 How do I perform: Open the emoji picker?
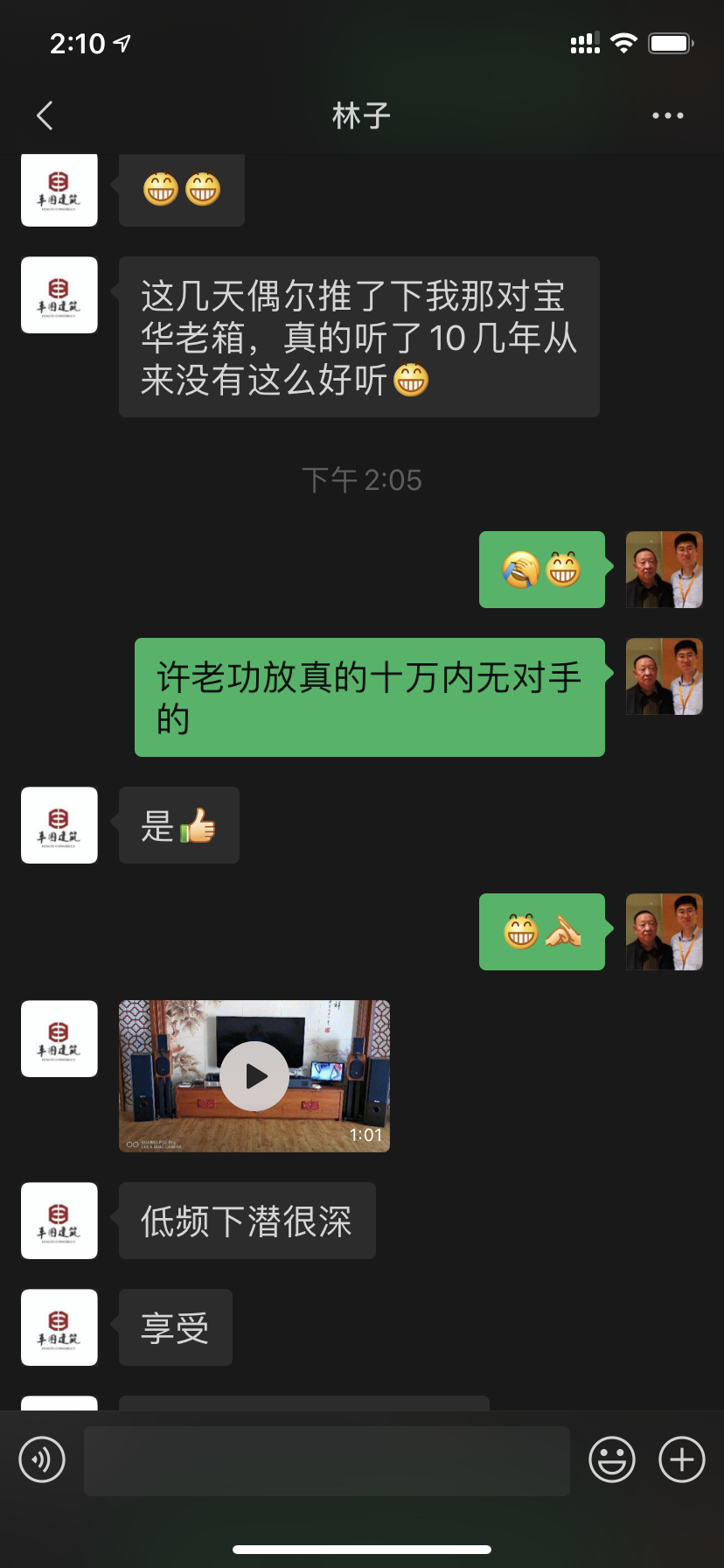coord(611,1459)
